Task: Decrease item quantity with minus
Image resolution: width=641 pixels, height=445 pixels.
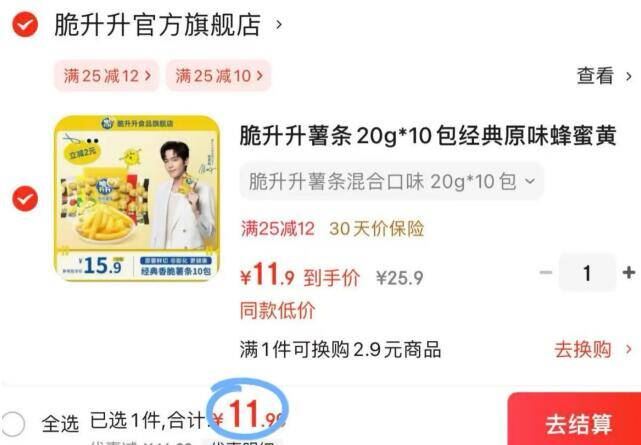Action: [545, 272]
